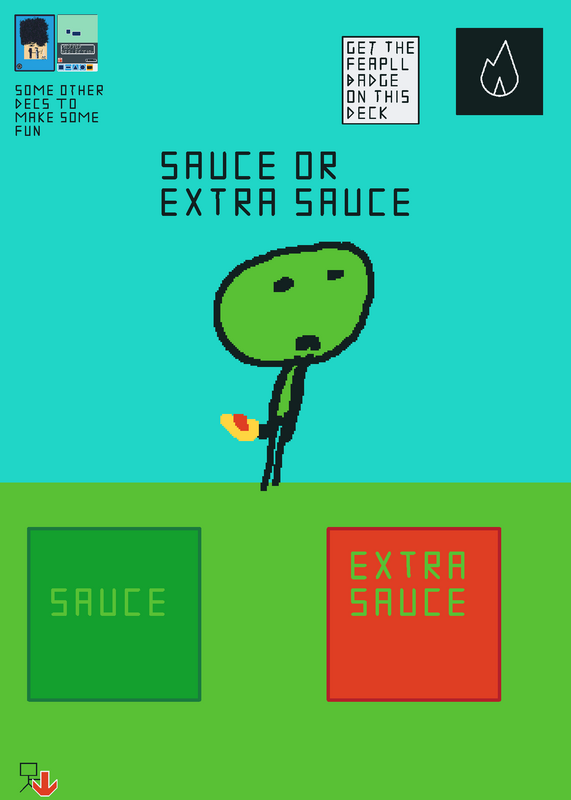Tap the stick figure icon with red arrow
The image size is (571, 800).
[x=39, y=779]
